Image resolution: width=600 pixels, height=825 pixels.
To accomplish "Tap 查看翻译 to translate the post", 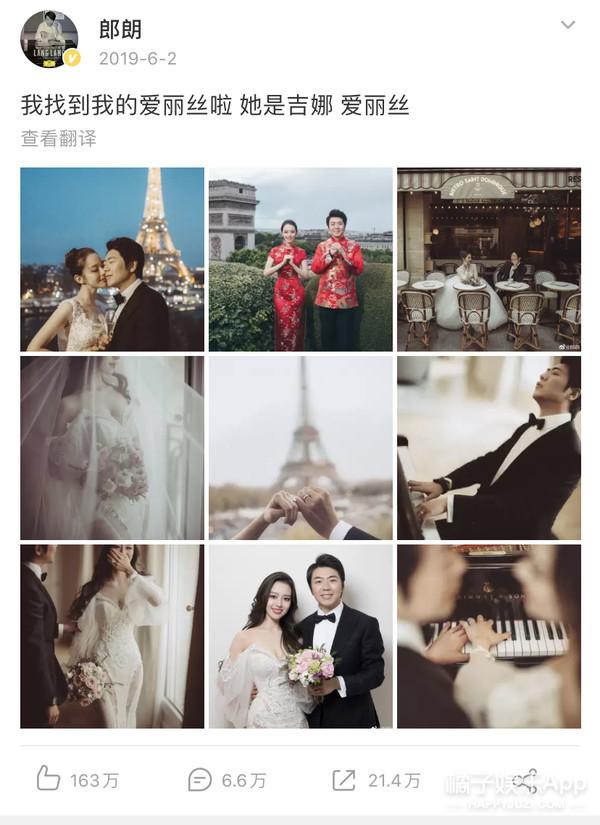I will (58, 139).
